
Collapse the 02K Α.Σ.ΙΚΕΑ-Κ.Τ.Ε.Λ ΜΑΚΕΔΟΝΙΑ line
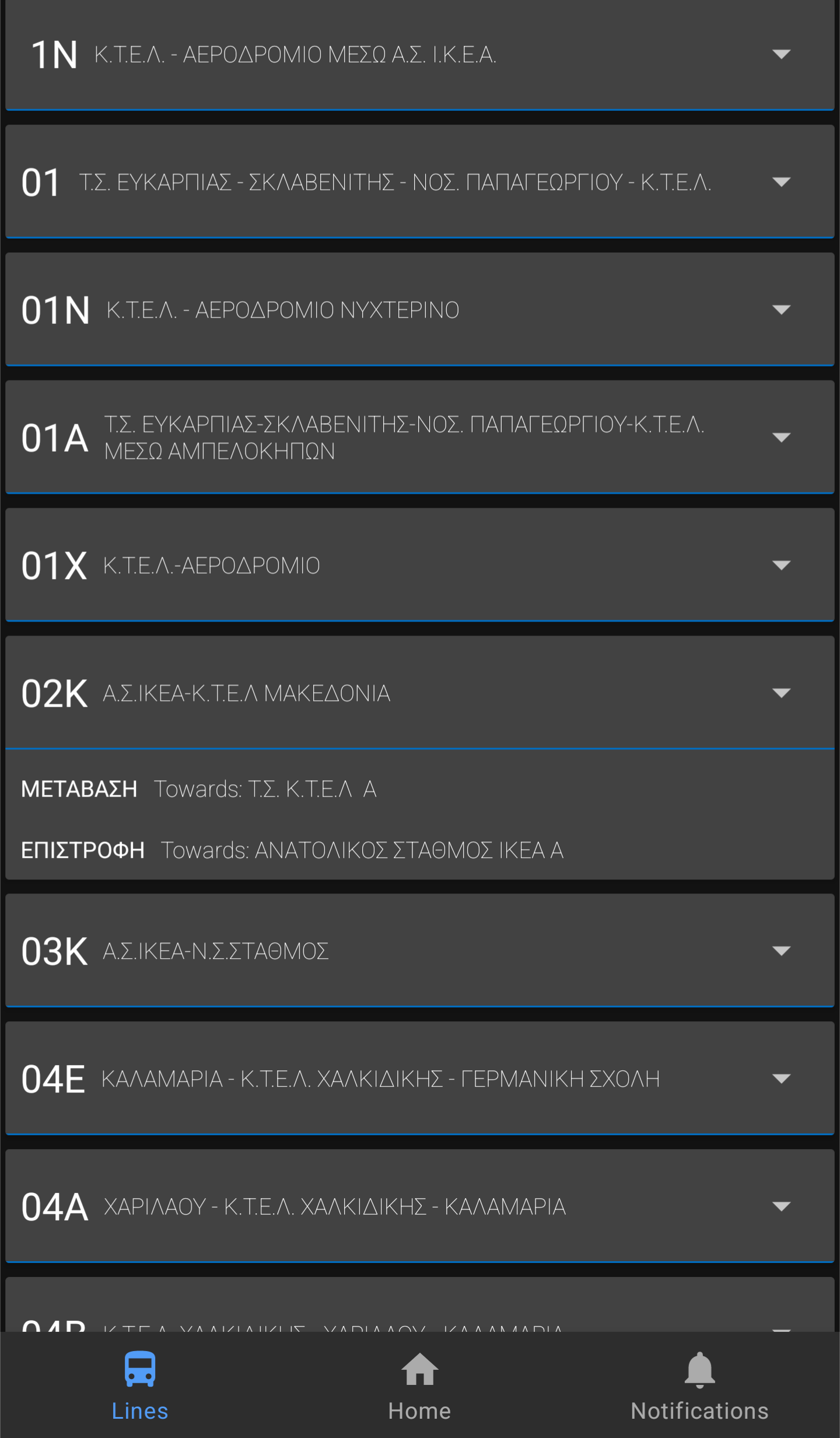[780, 693]
